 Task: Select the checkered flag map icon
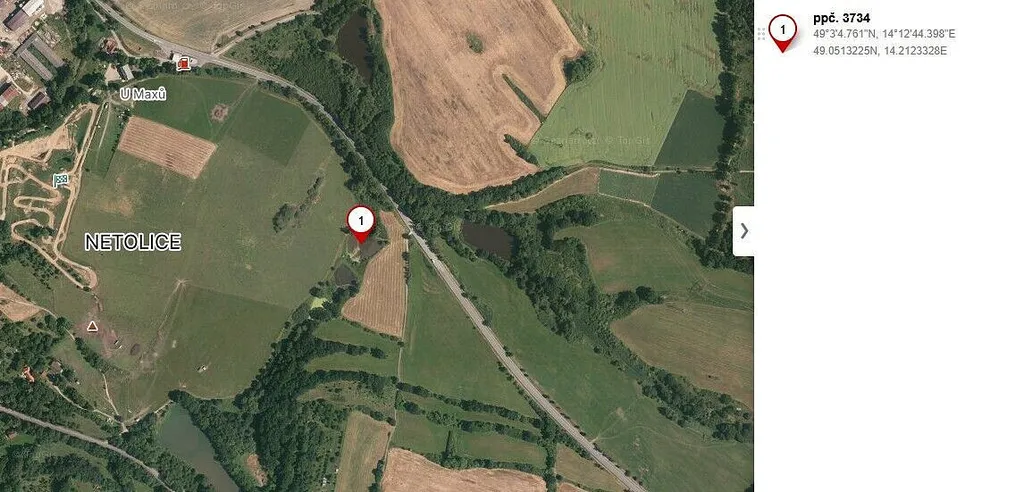(x=61, y=179)
